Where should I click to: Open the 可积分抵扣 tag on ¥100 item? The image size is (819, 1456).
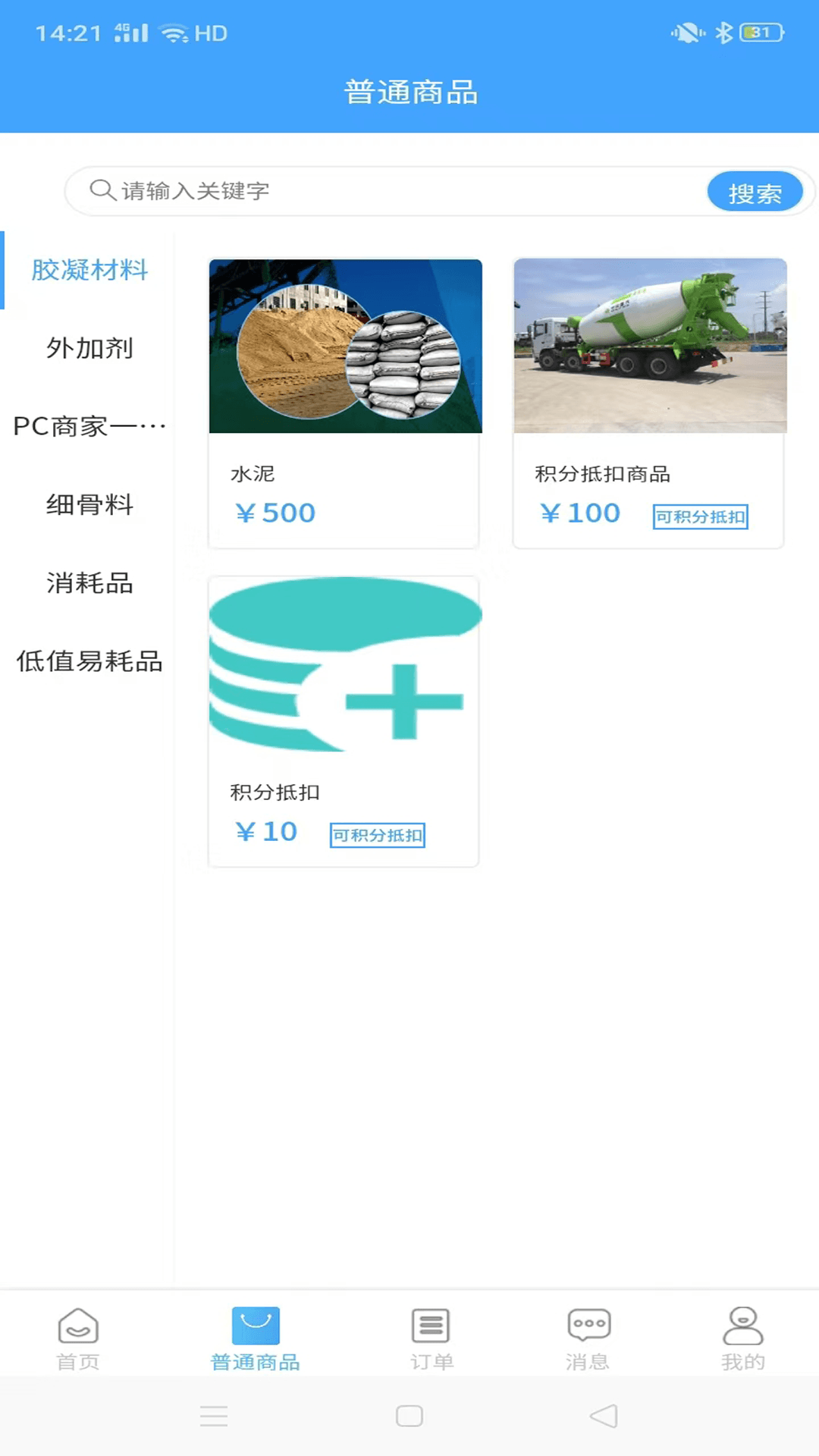[x=699, y=517]
